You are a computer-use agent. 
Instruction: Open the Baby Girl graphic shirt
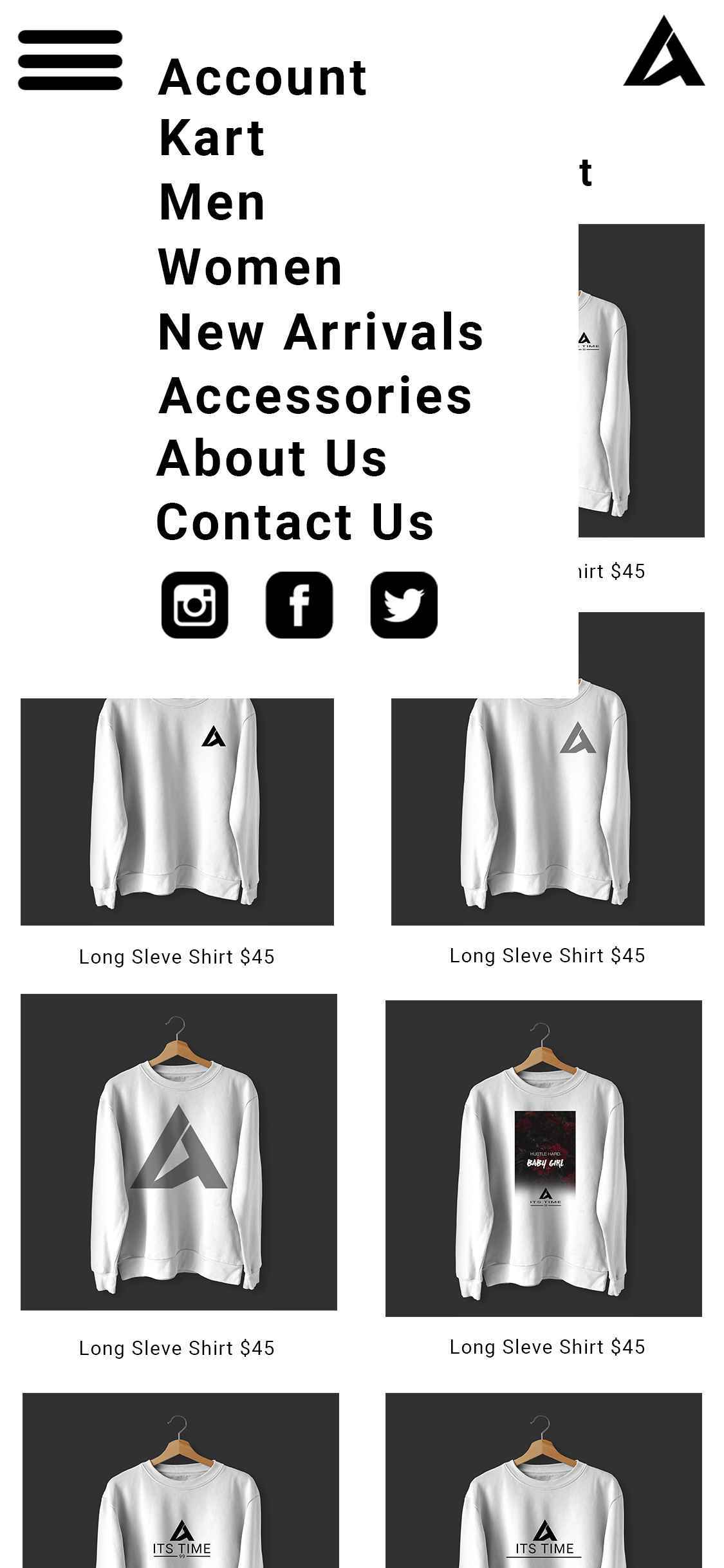click(544, 1159)
